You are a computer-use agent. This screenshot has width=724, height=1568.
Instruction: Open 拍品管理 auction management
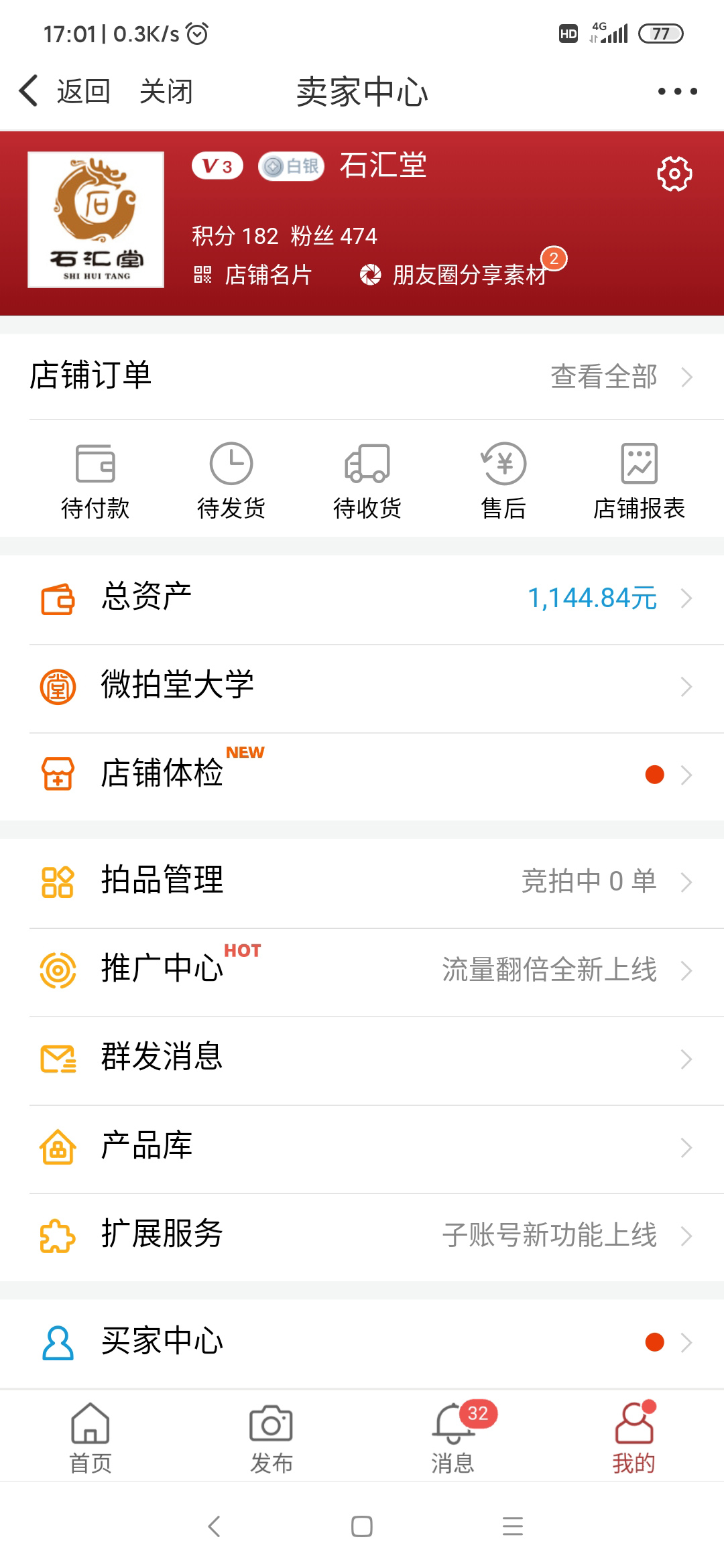point(362,882)
